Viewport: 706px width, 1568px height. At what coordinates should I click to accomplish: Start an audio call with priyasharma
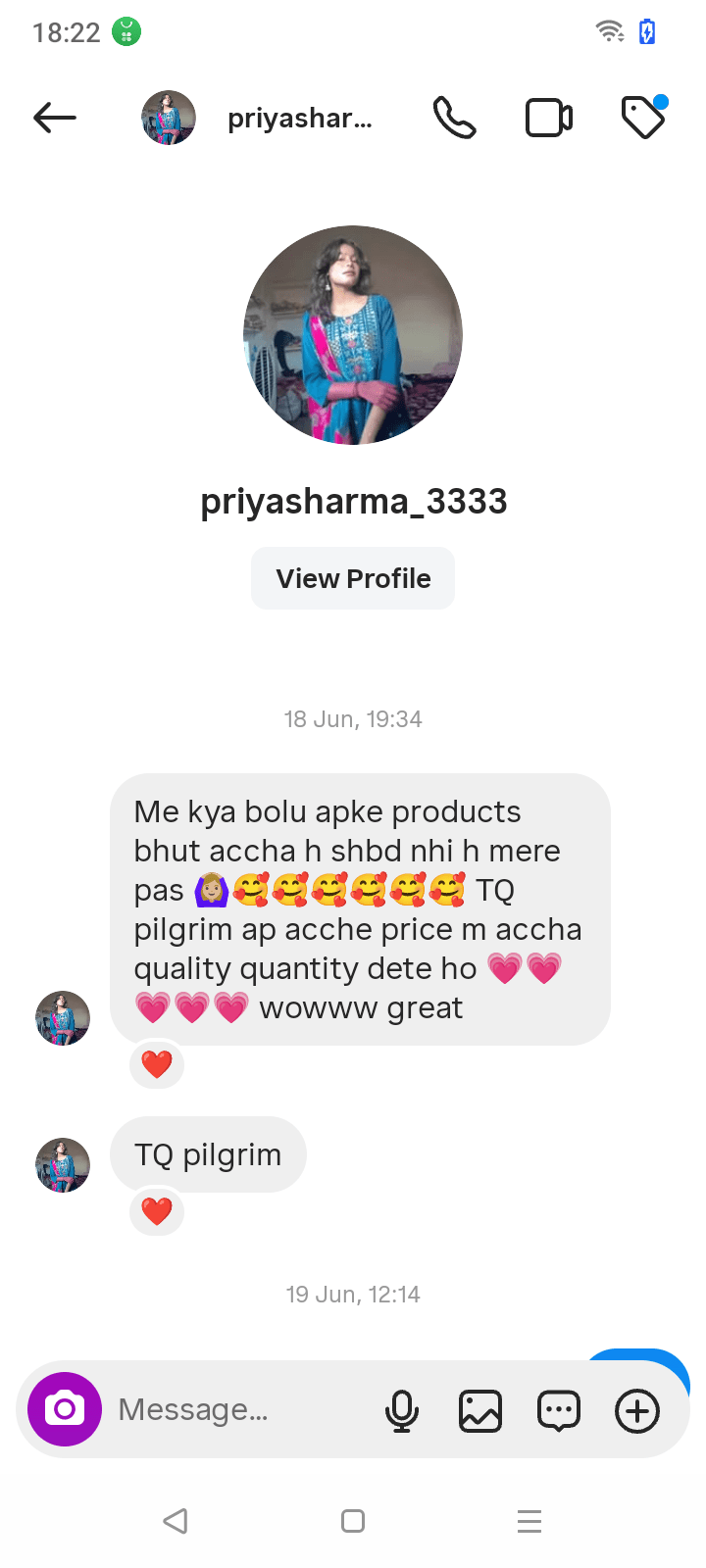pyautogui.click(x=454, y=118)
